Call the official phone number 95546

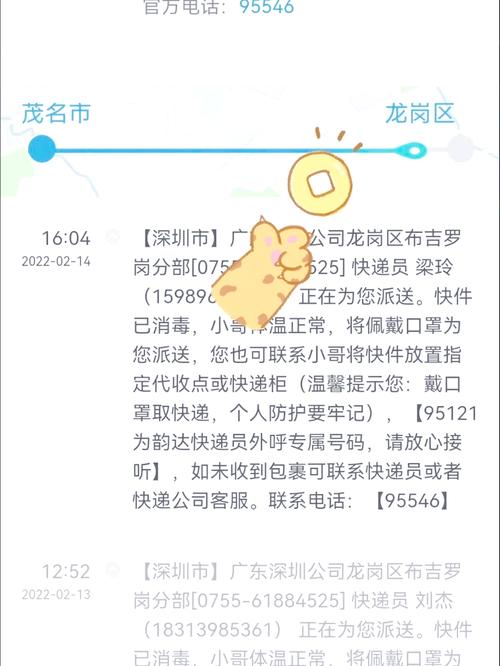coord(267,6)
